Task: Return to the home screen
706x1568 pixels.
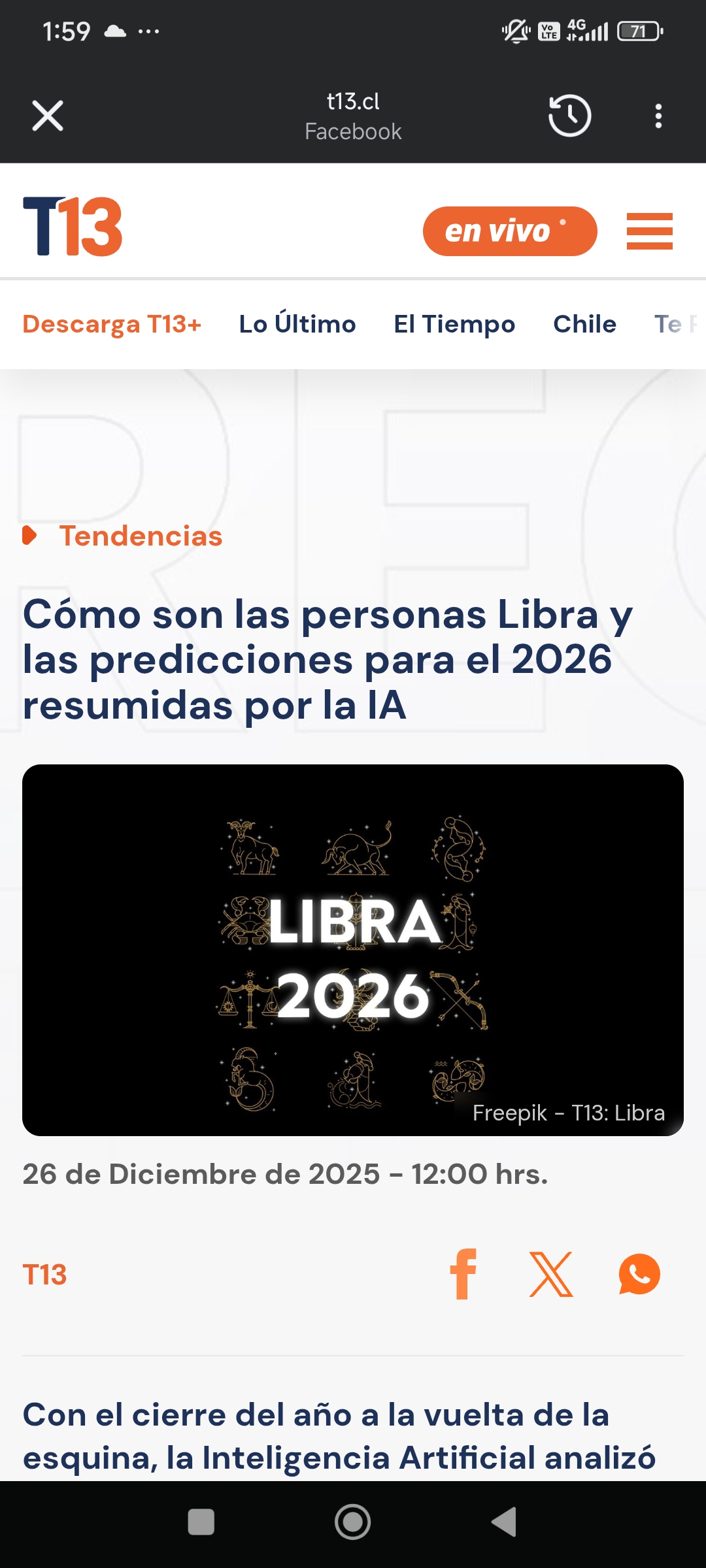Action: [353, 1522]
